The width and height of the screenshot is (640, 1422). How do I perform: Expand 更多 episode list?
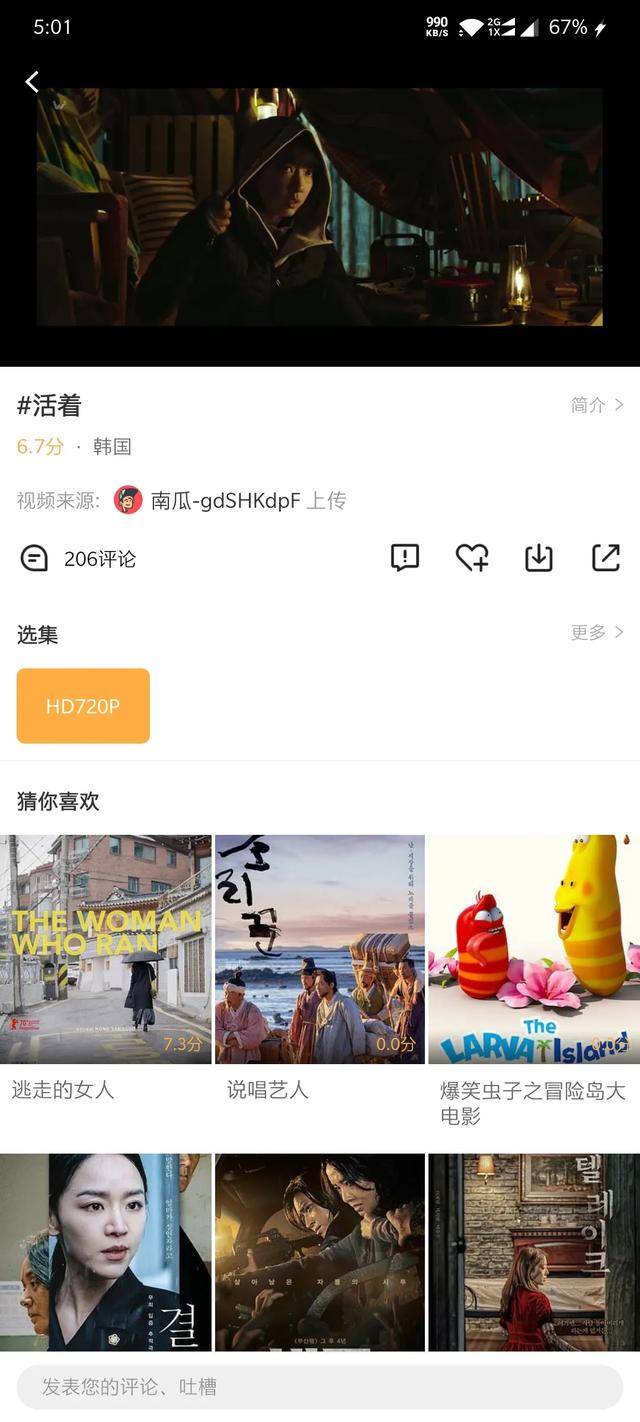click(x=597, y=632)
